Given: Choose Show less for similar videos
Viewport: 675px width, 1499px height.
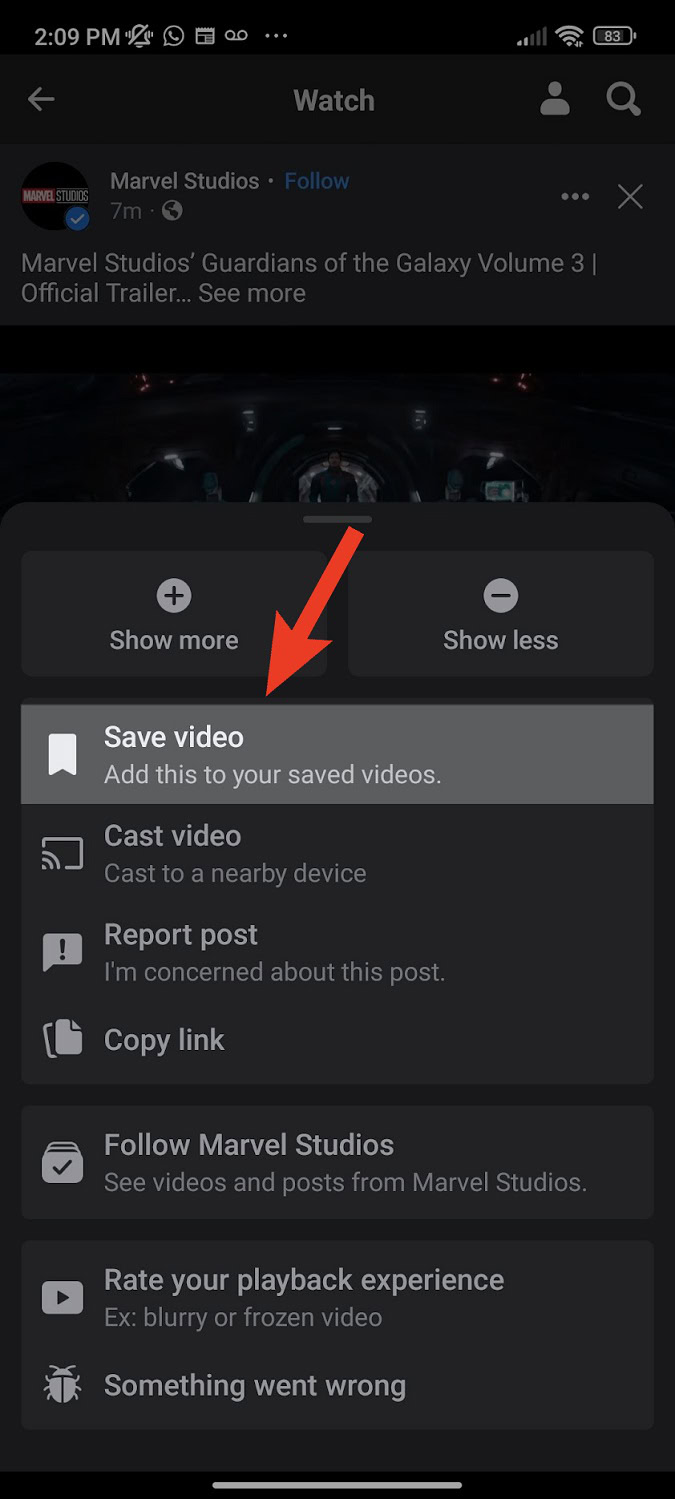Looking at the screenshot, I should coord(501,614).
